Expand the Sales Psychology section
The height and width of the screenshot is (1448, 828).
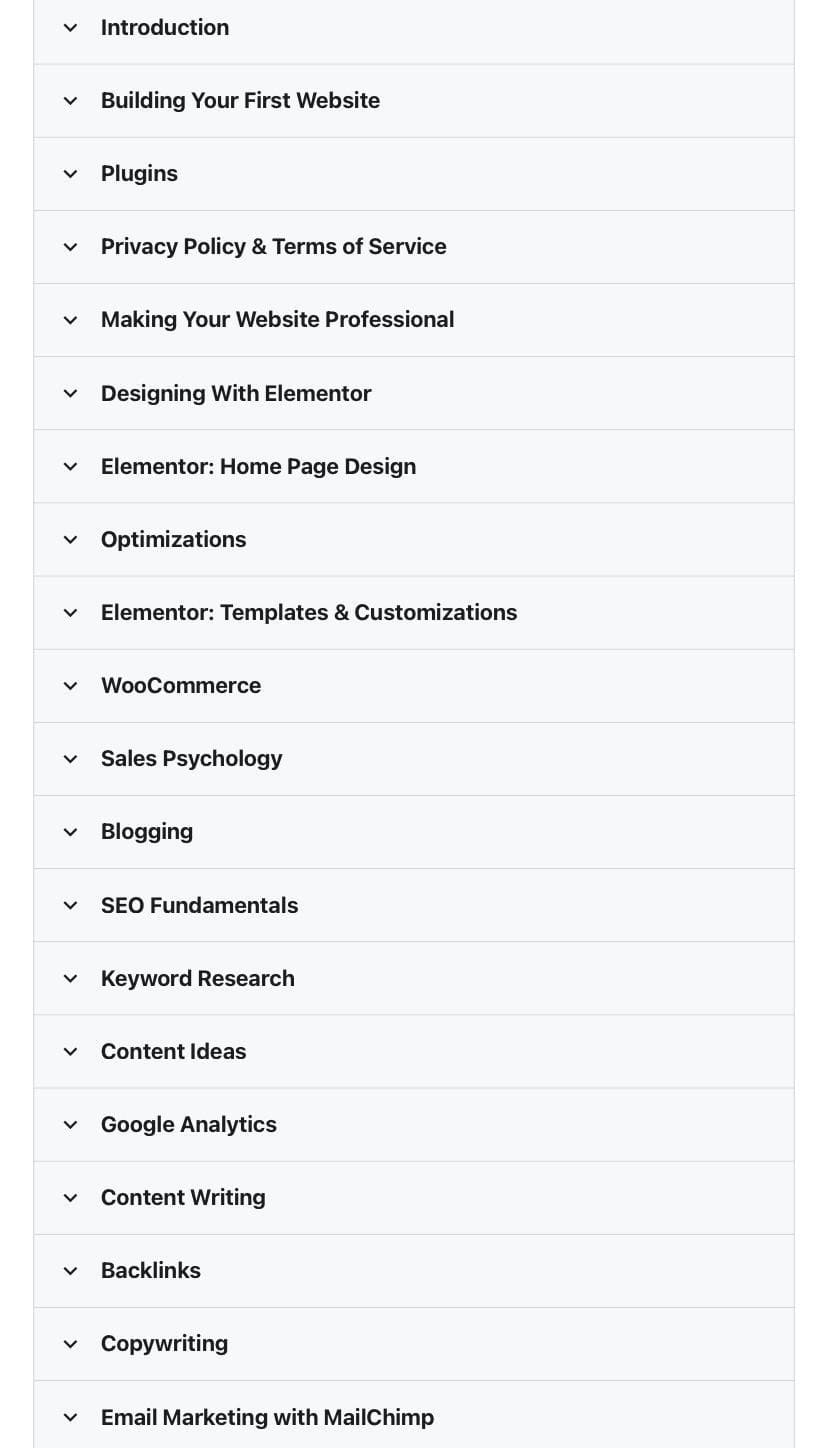tap(414, 759)
